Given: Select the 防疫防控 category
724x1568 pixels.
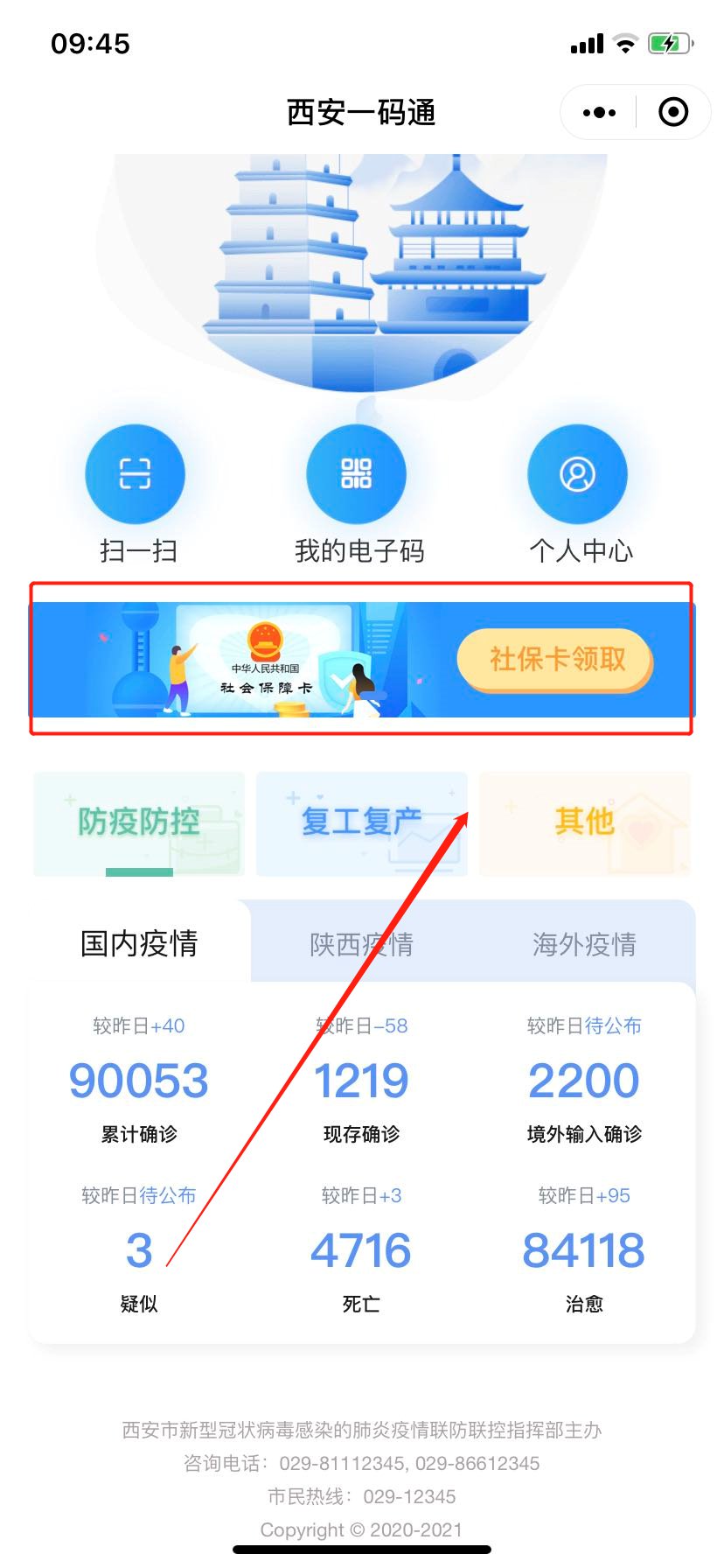Looking at the screenshot, I should coord(139,822).
